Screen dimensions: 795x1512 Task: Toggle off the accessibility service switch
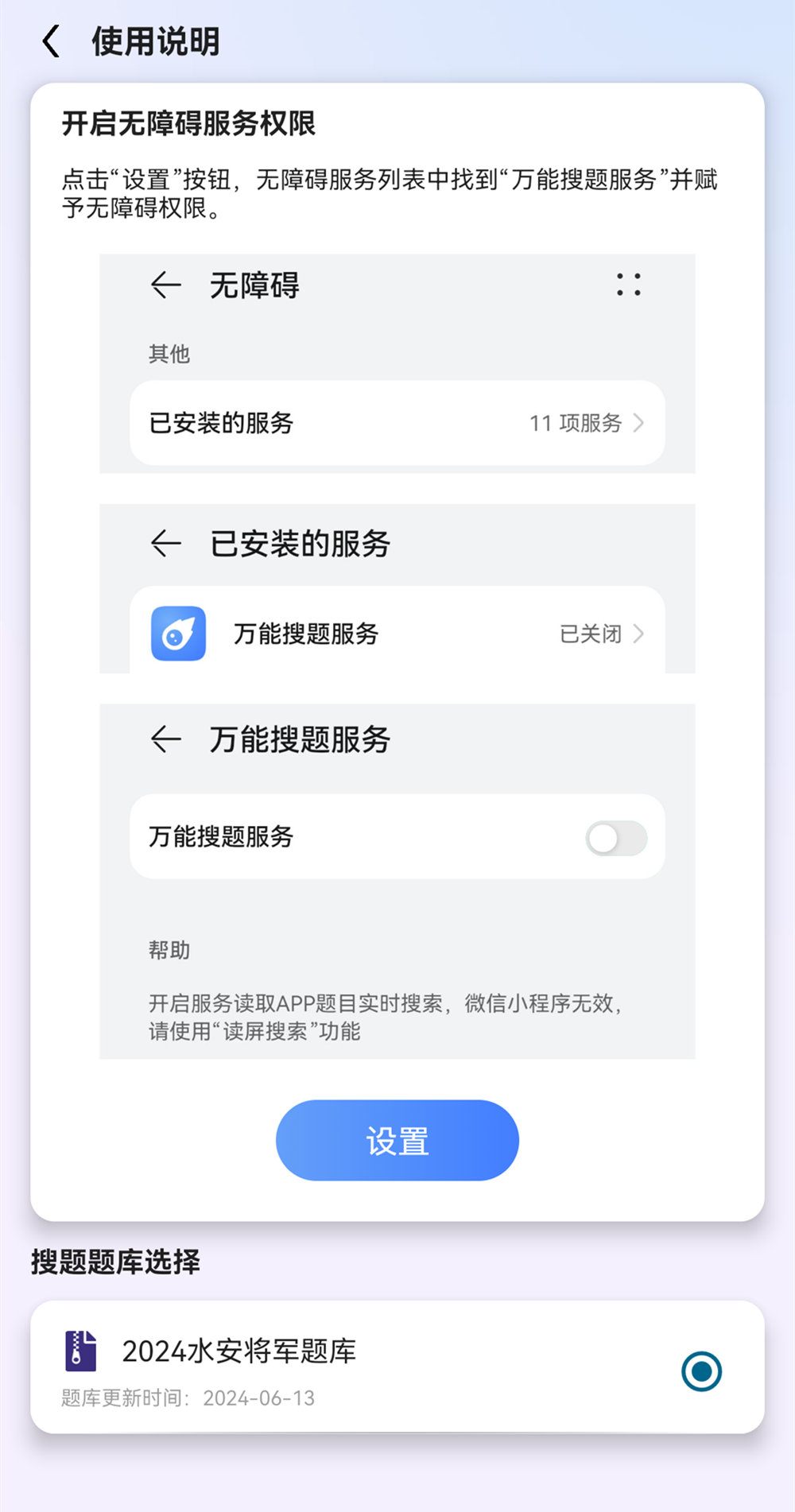point(615,838)
